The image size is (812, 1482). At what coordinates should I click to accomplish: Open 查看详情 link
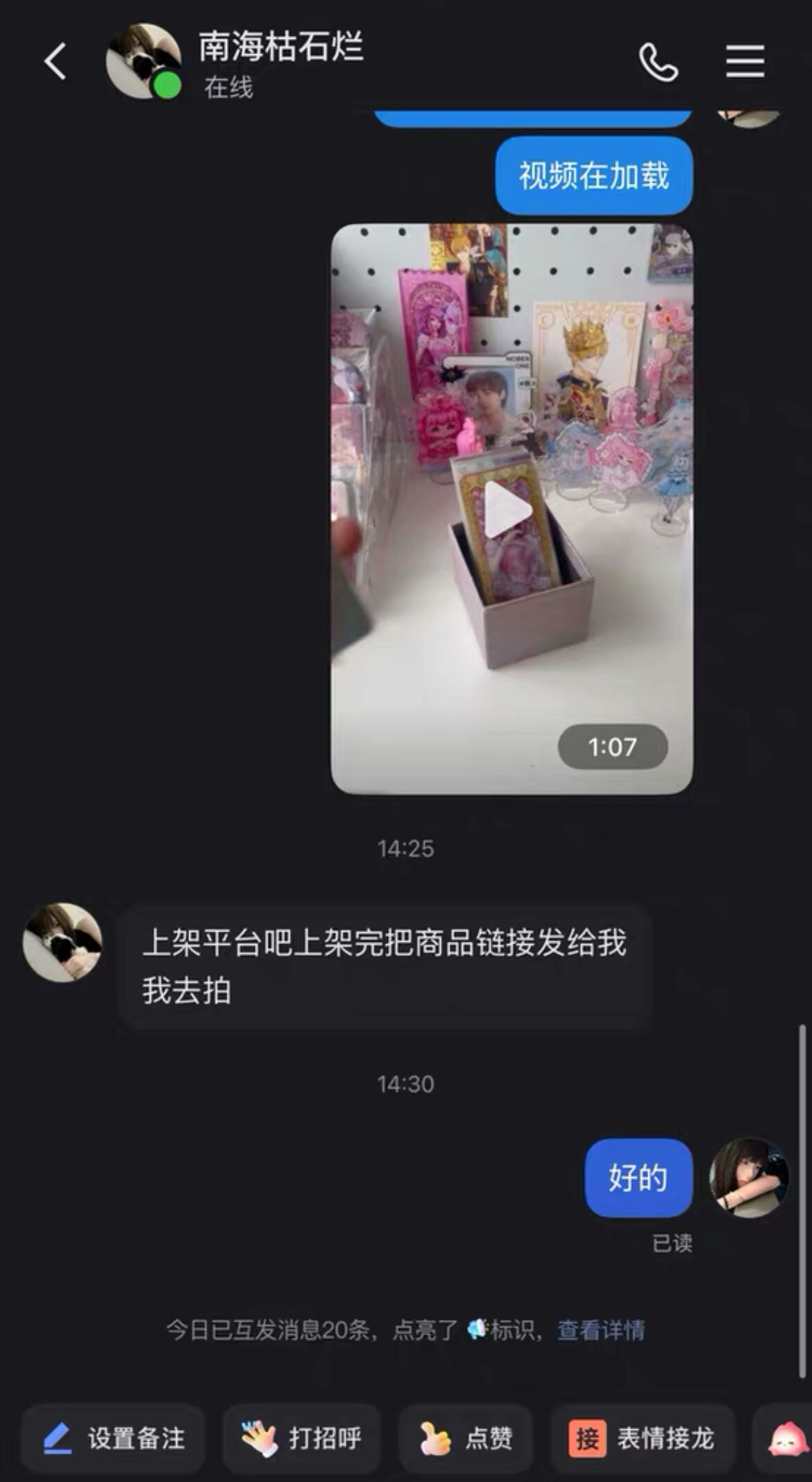coord(601,1330)
